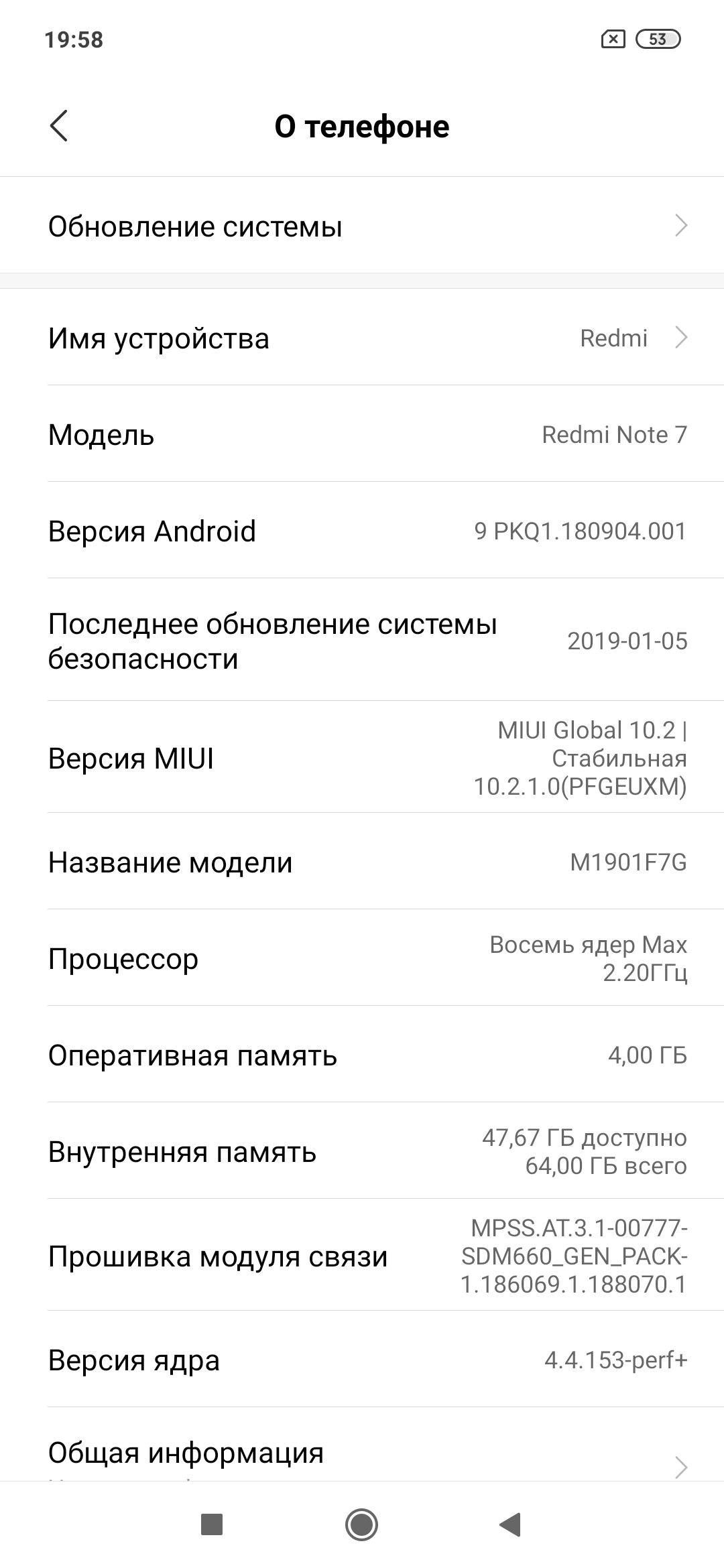Tap the Версия Android row
This screenshot has width=724, height=1568.
click(x=362, y=531)
